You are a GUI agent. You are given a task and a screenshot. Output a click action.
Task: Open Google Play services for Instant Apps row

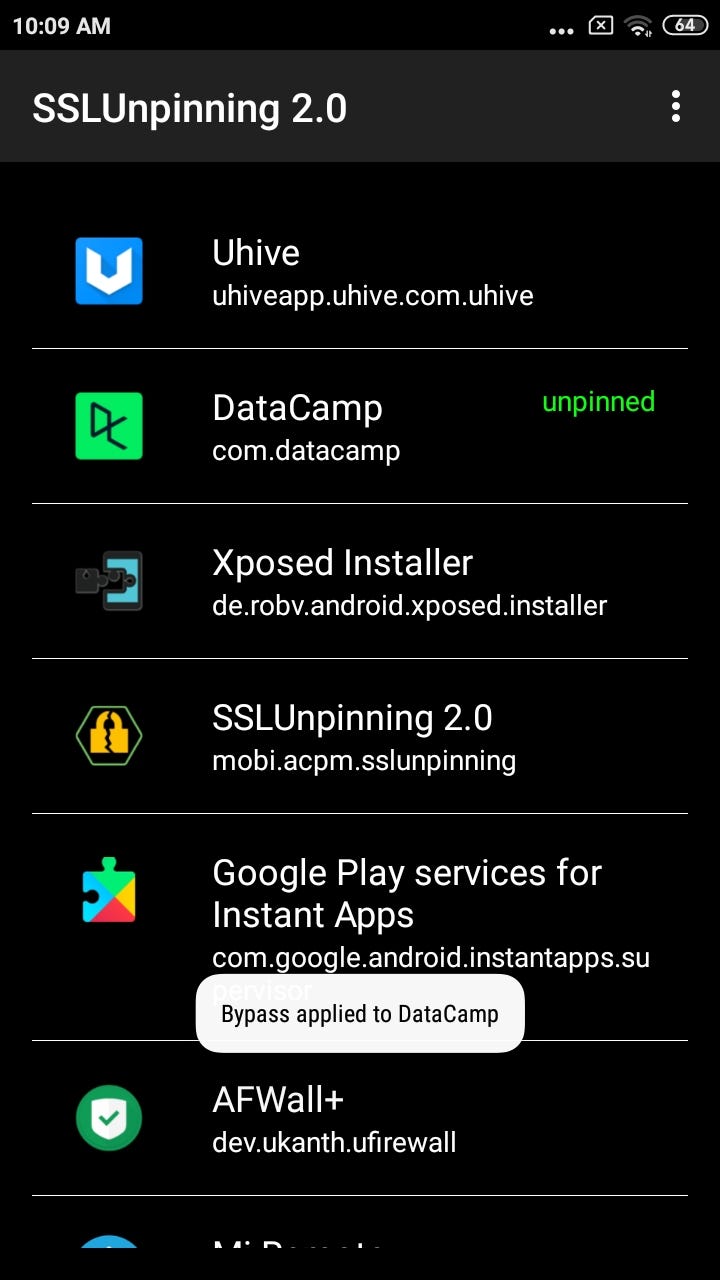click(x=360, y=900)
